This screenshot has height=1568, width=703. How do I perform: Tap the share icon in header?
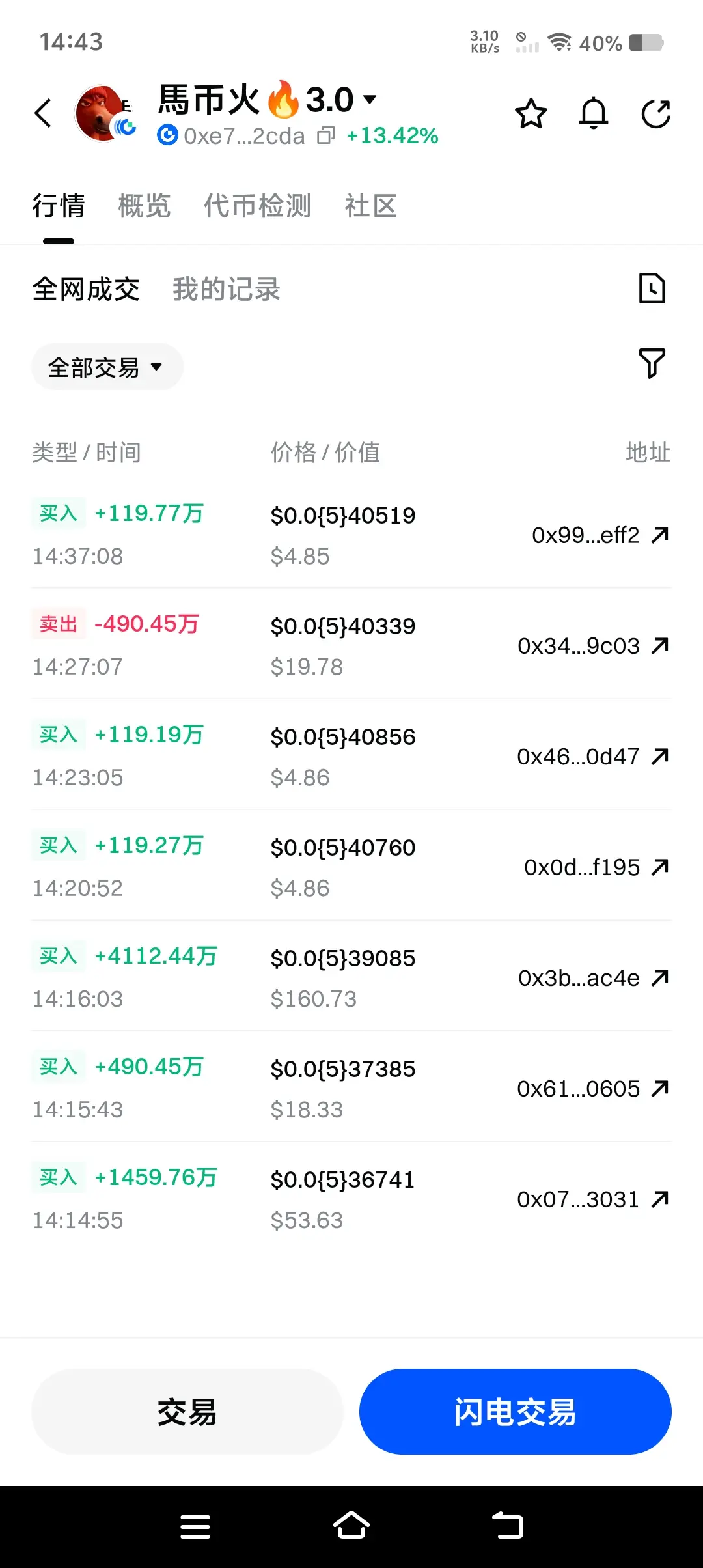coord(655,114)
